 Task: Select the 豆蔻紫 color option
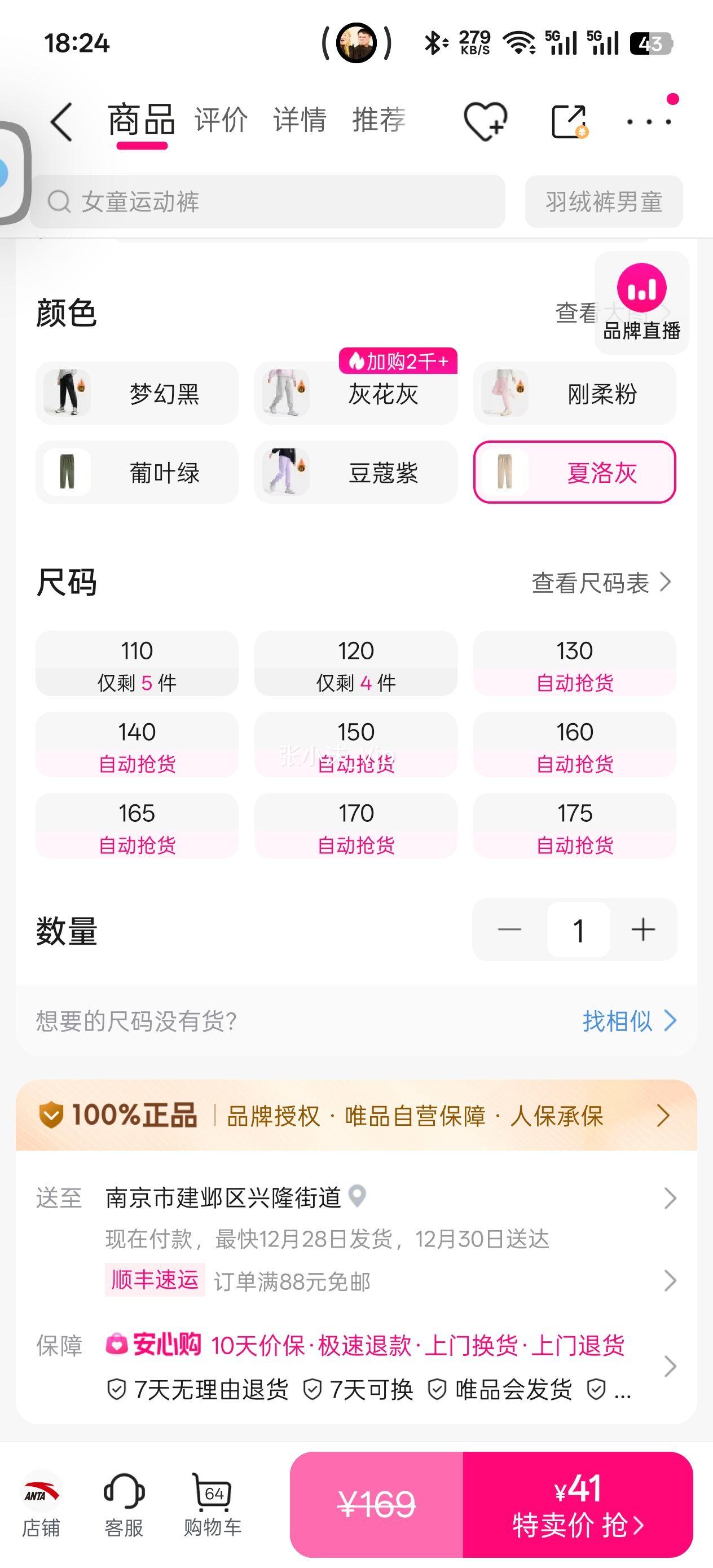(356, 473)
